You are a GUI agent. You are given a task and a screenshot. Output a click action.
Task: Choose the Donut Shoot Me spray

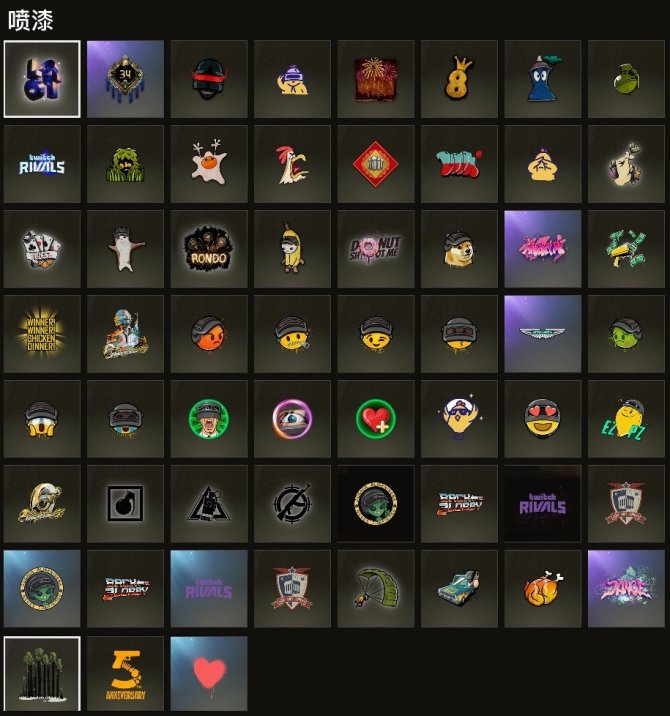[375, 249]
